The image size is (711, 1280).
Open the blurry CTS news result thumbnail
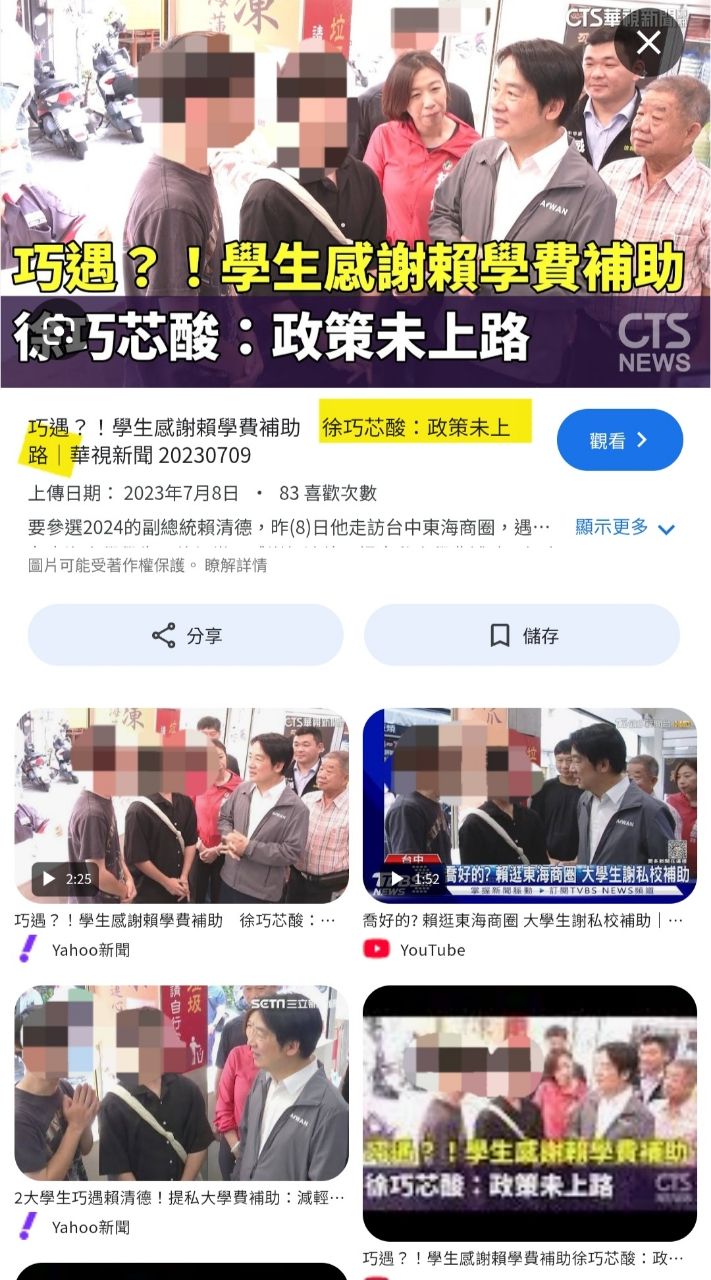[x=529, y=1113]
